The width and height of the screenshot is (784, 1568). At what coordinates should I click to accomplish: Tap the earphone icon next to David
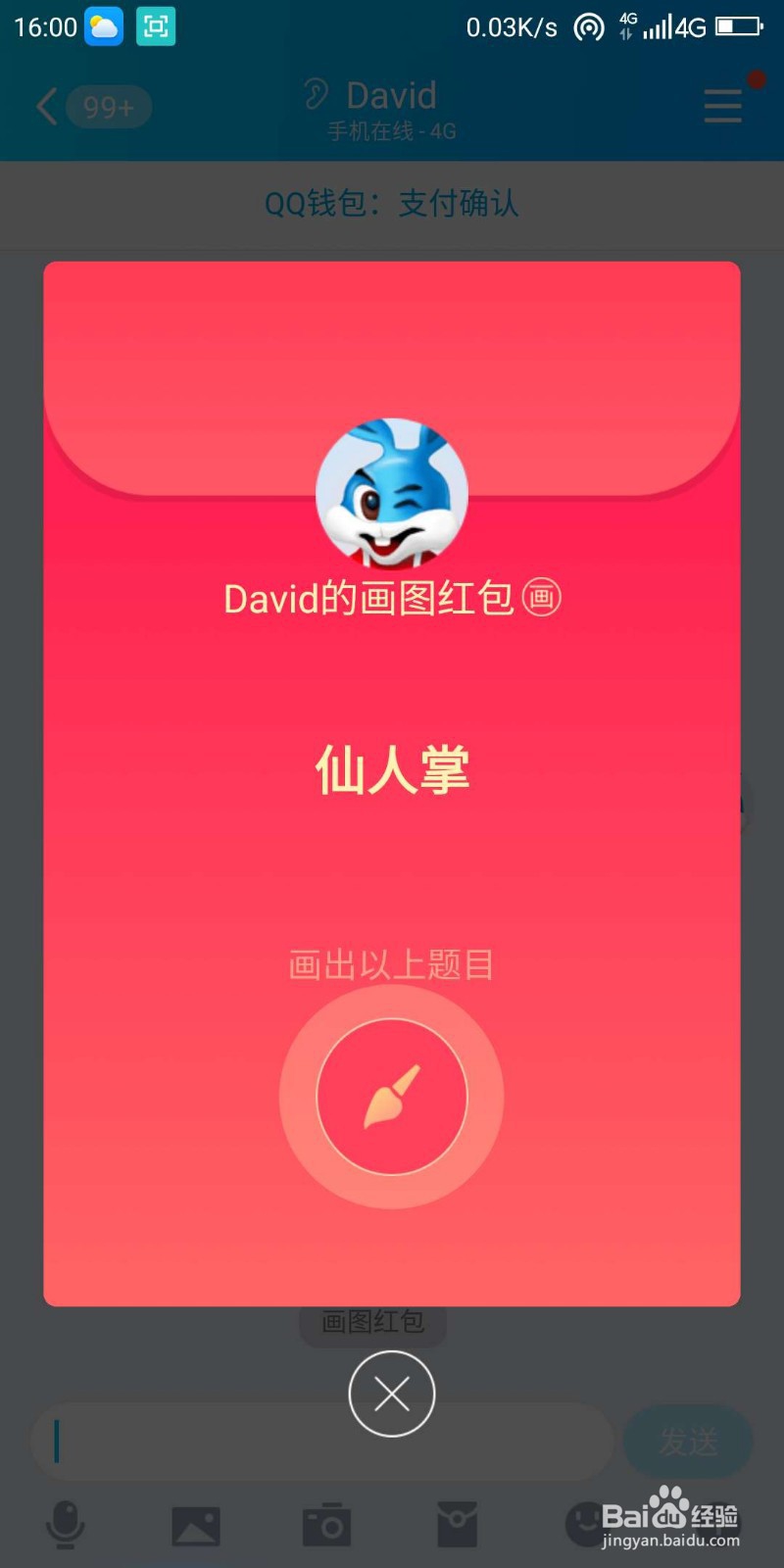click(x=315, y=93)
